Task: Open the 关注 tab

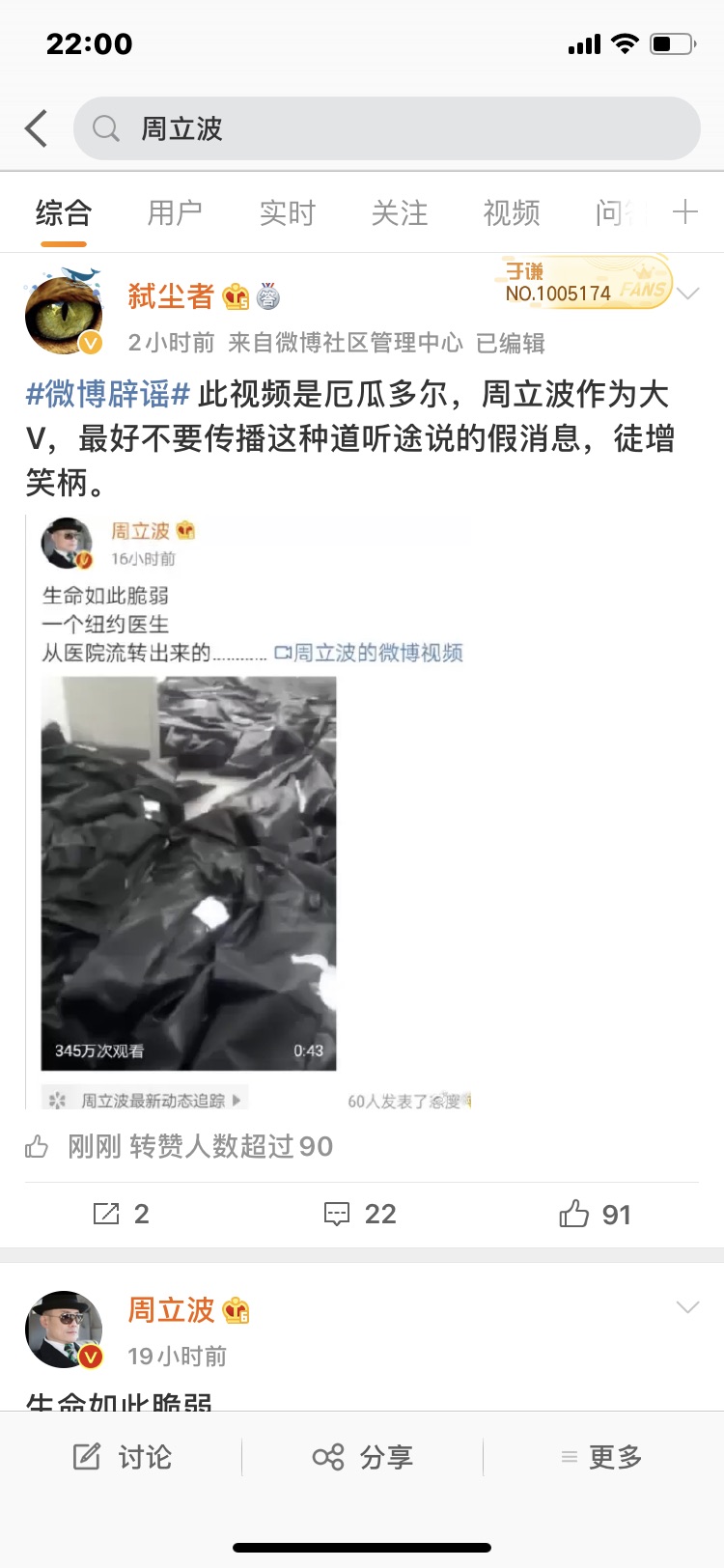Action: [400, 212]
